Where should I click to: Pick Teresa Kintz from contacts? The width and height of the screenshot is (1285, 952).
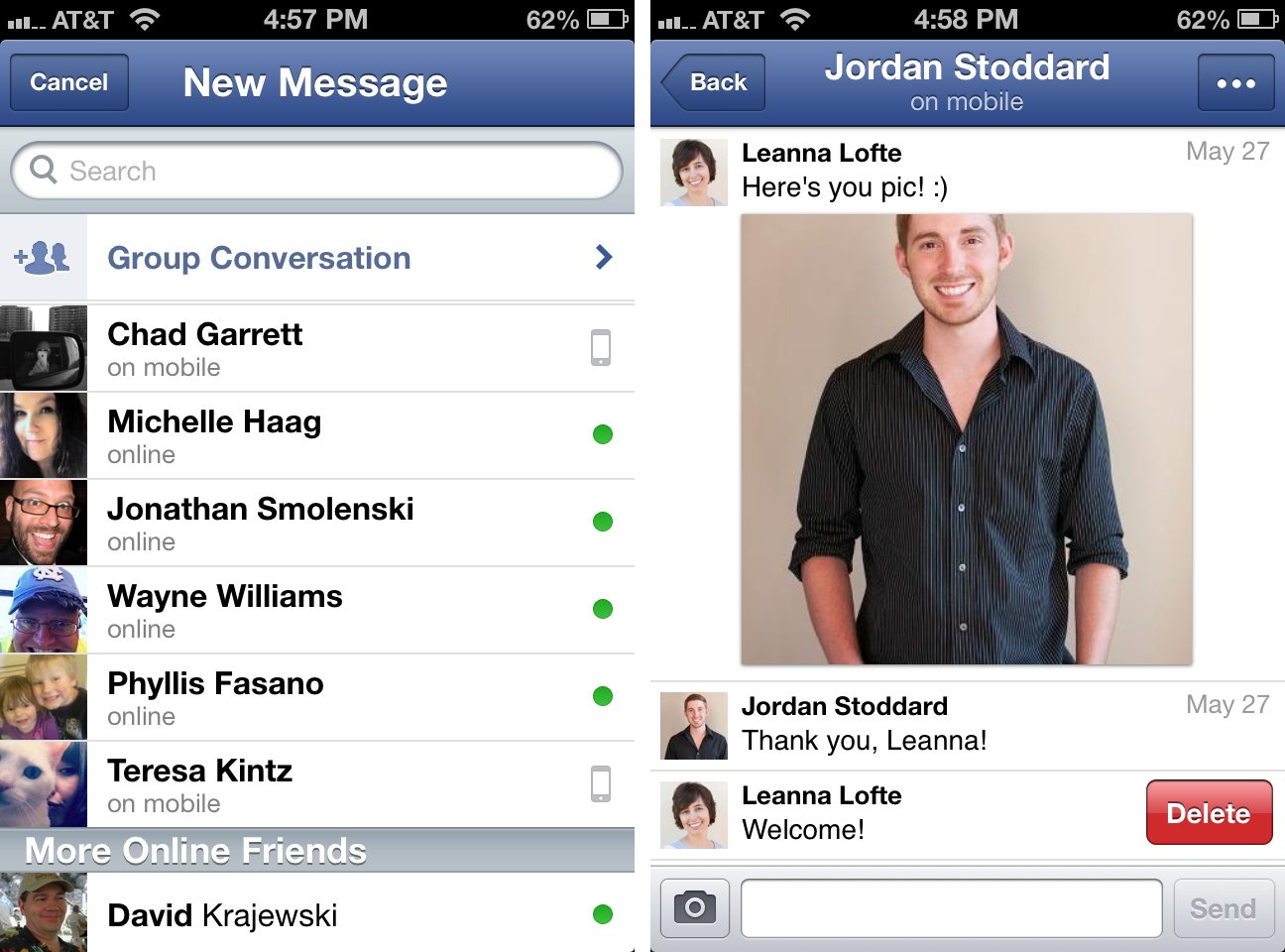pyautogui.click(x=317, y=784)
